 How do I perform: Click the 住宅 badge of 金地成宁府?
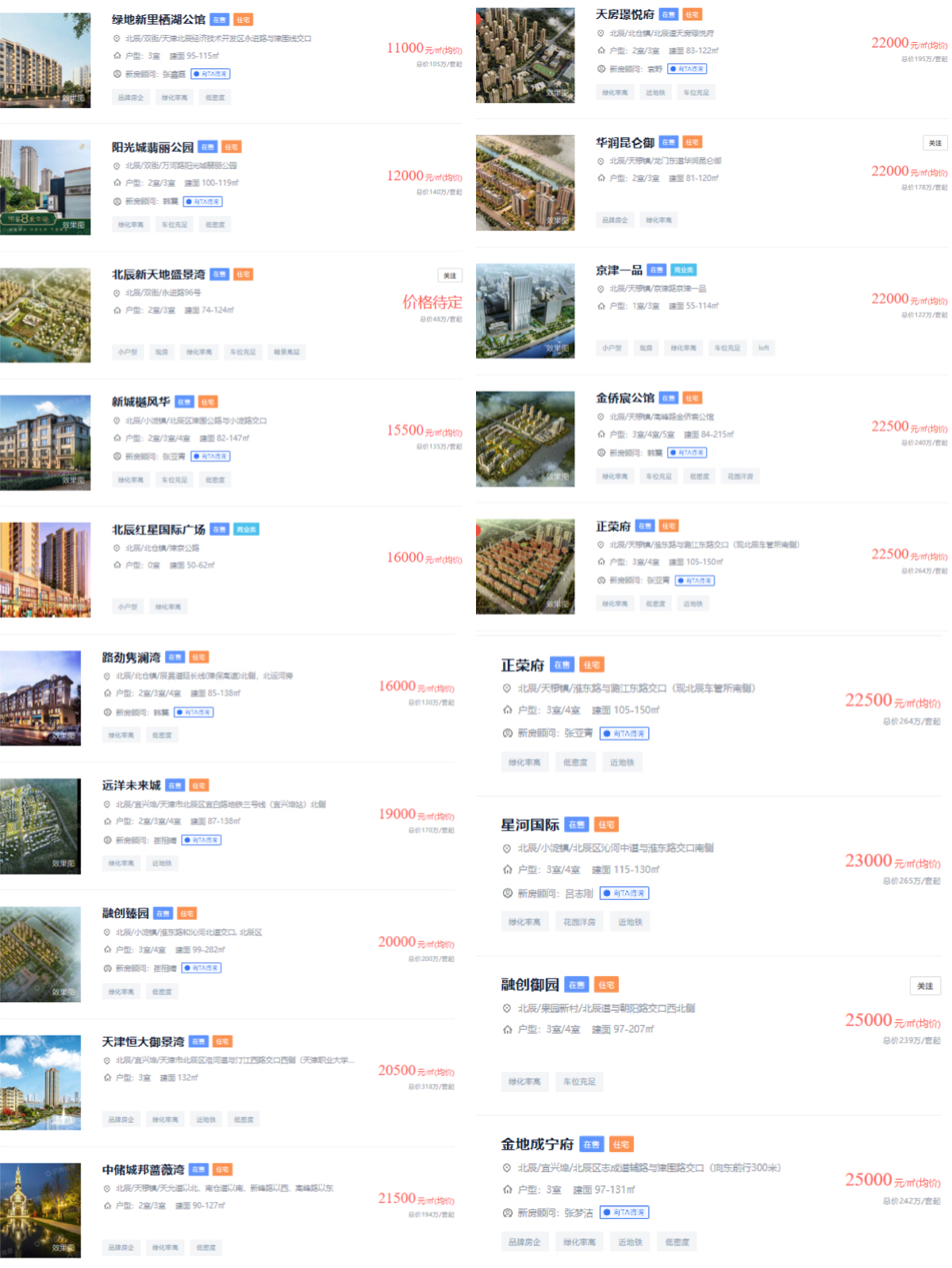(x=621, y=1143)
